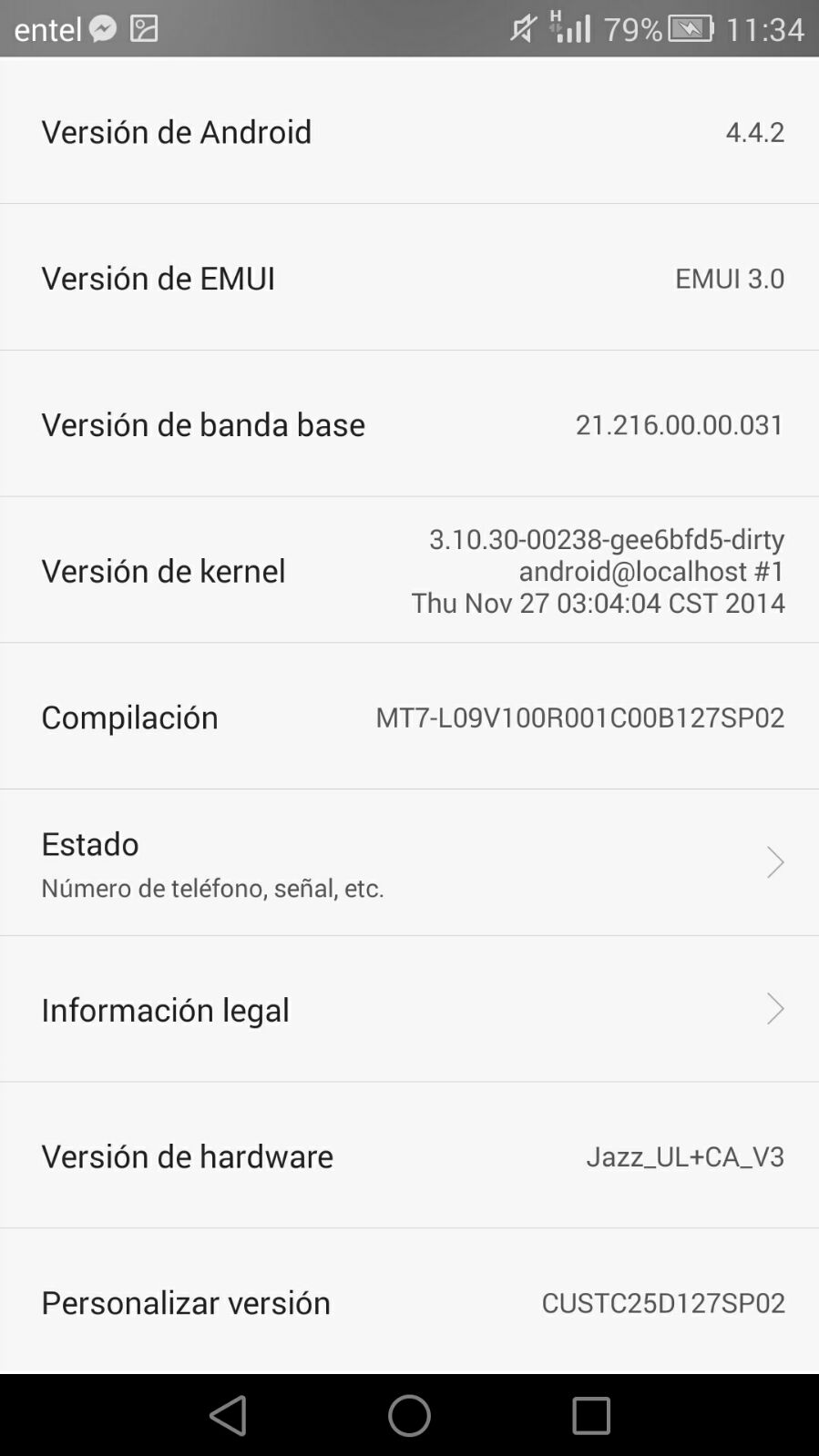Image resolution: width=819 pixels, height=1456 pixels.
Task: Open Información legal
Action: (x=409, y=1009)
